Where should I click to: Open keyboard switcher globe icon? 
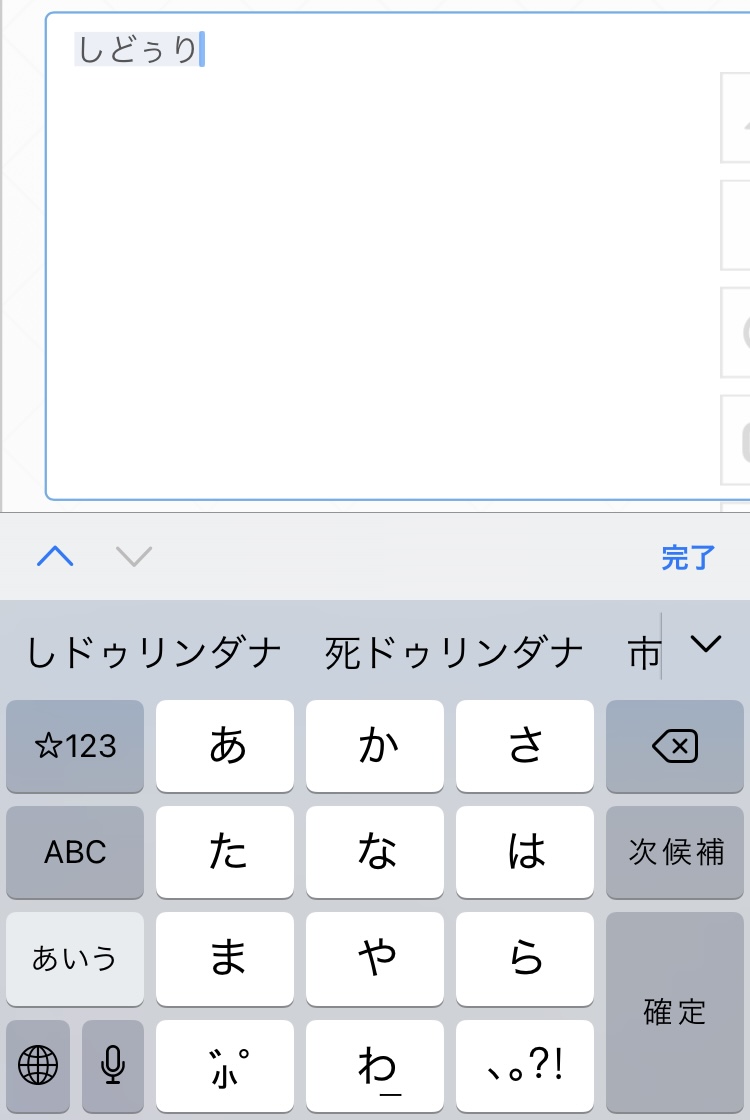[x=38, y=1066]
